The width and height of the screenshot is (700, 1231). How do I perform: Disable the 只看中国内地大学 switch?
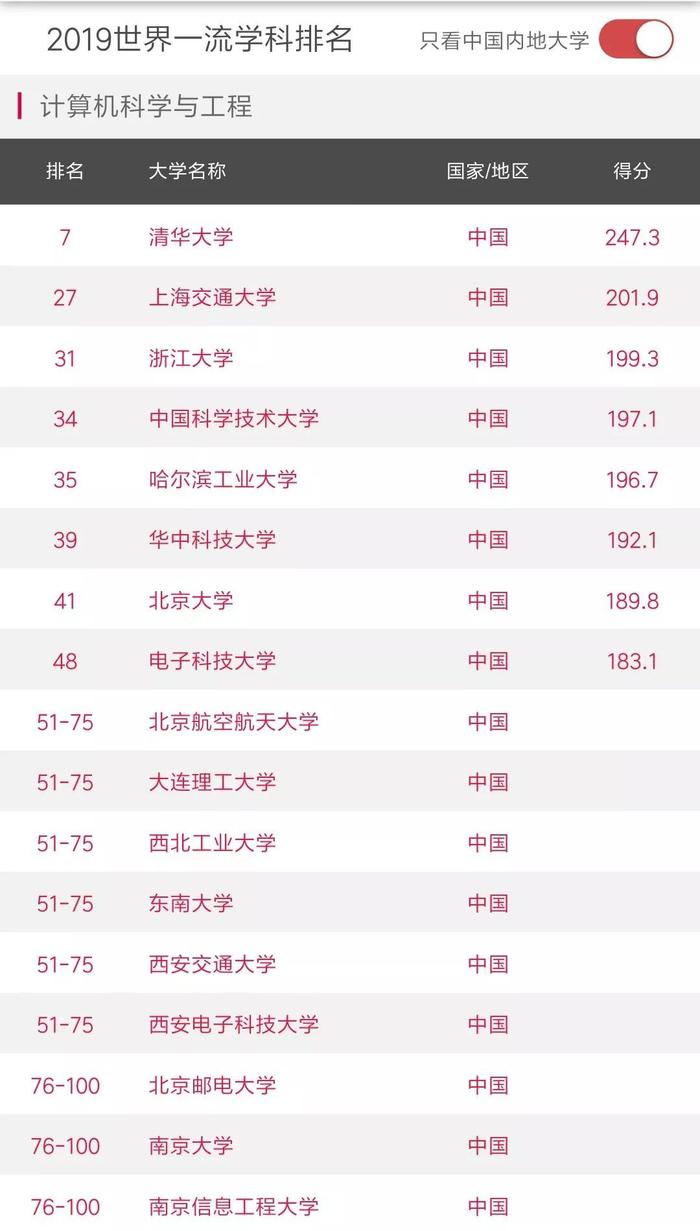click(636, 40)
